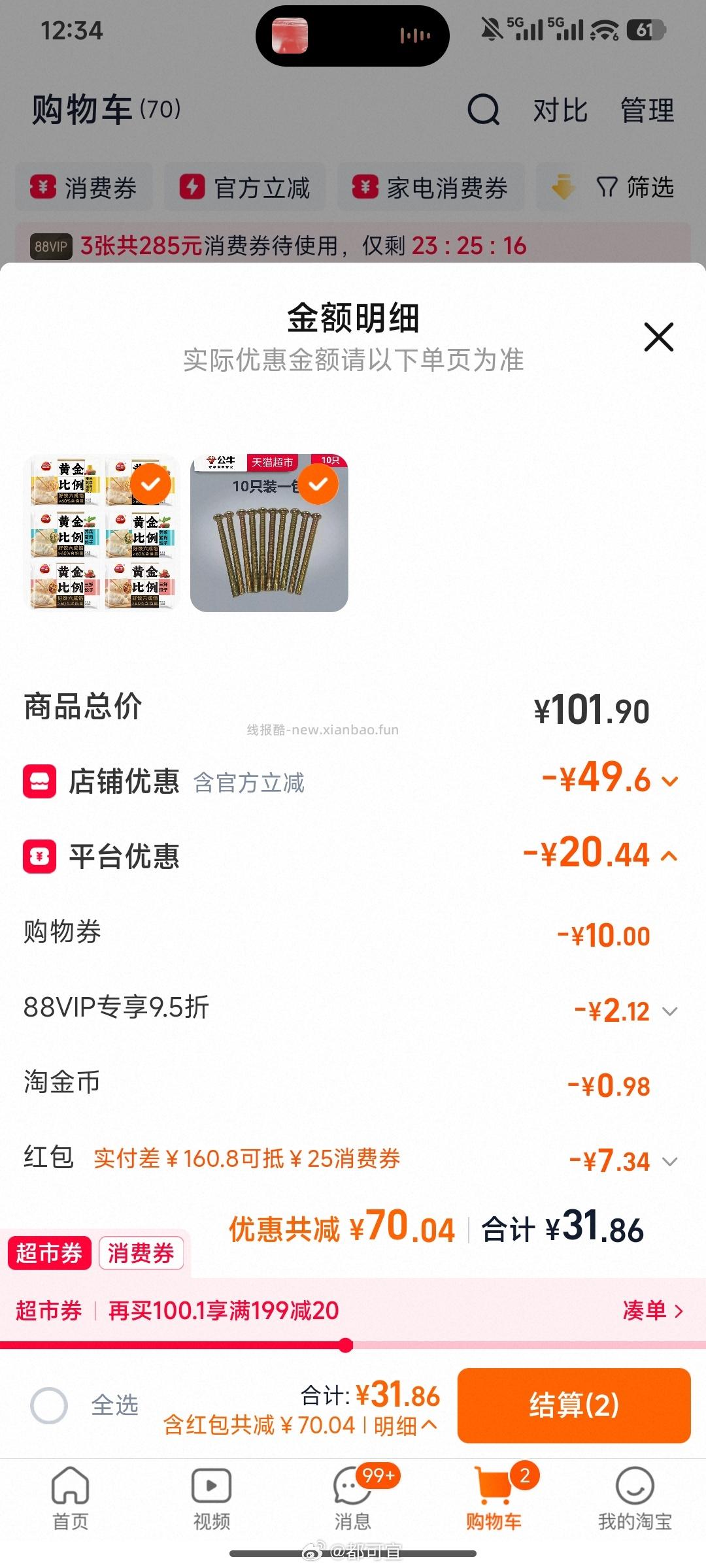Image resolution: width=706 pixels, height=1568 pixels.
Task: Expand the 店铺优惠 discount details
Action: [x=670, y=781]
